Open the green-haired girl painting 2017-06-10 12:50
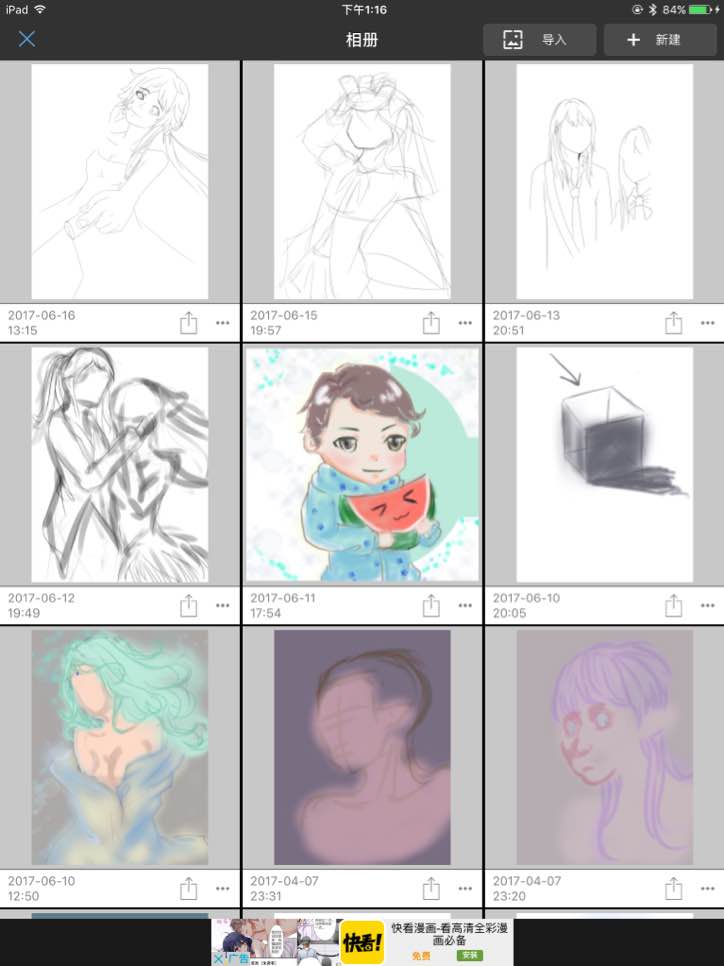Image resolution: width=724 pixels, height=966 pixels. pos(120,747)
